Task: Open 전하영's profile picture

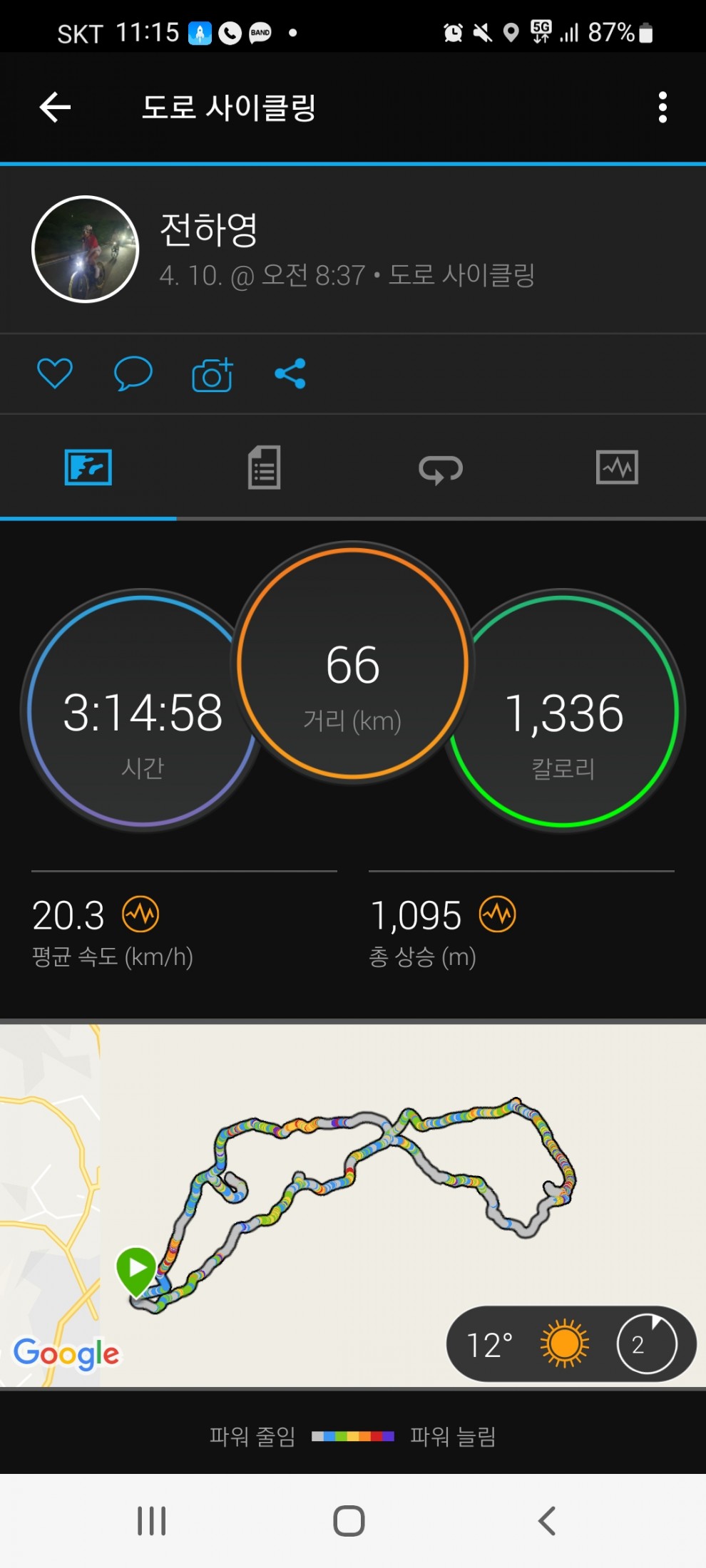Action: coord(86,249)
